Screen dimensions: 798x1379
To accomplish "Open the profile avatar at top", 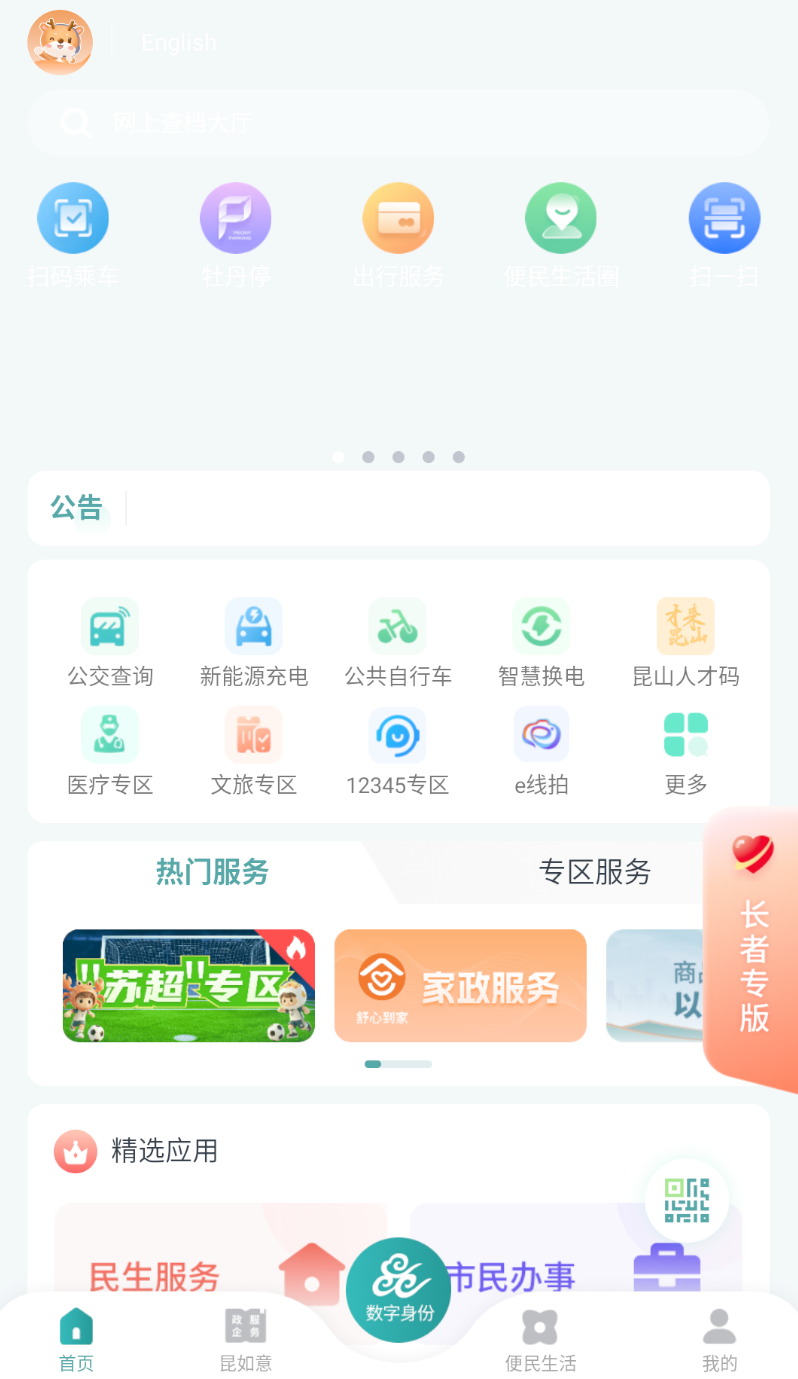I will (60, 43).
